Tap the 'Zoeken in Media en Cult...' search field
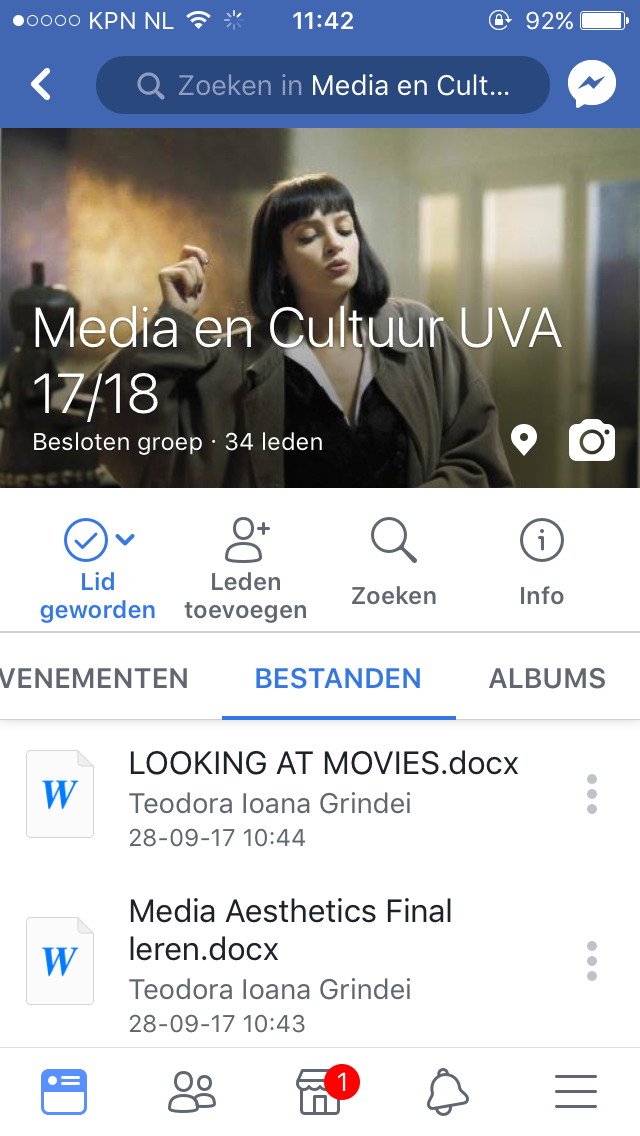The image size is (640, 1136). pos(322,86)
